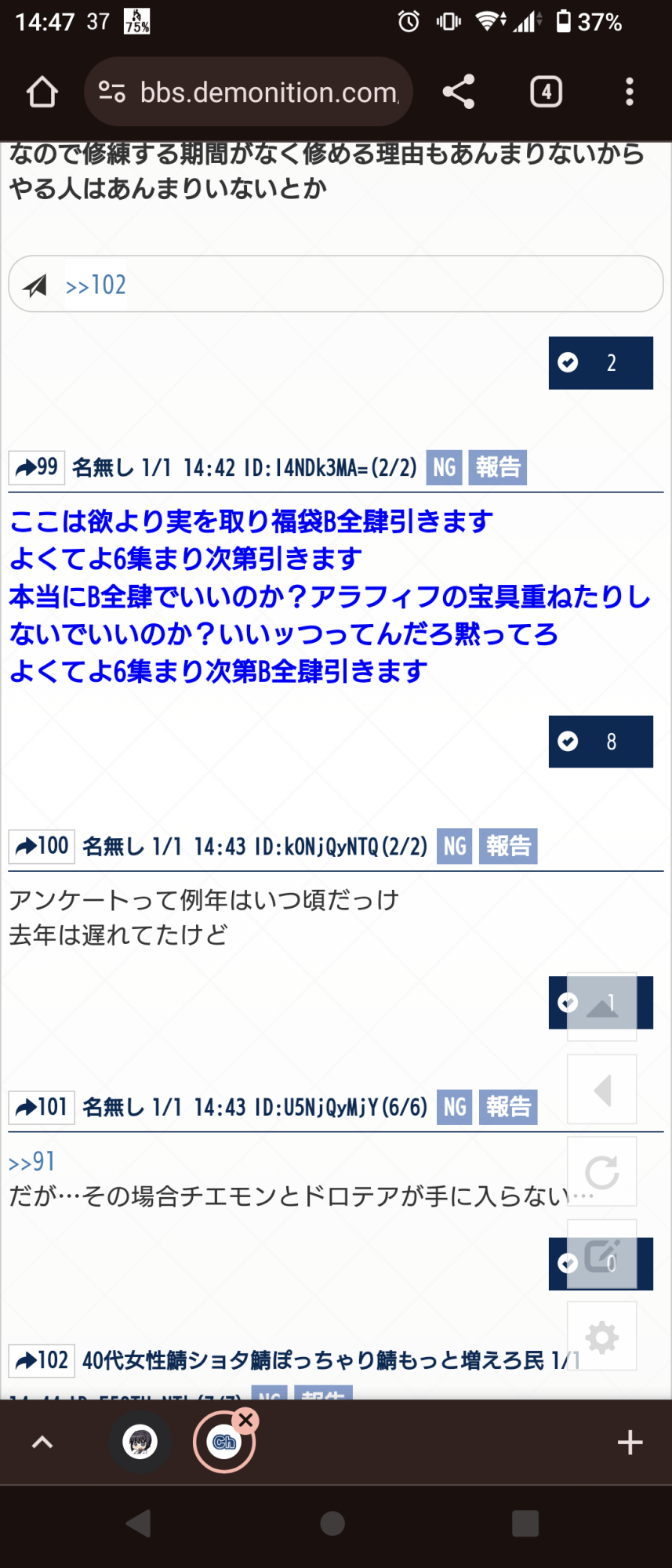The width and height of the screenshot is (672, 1568).
Task: Open the tab switcher showing 4 tabs
Action: (x=546, y=92)
